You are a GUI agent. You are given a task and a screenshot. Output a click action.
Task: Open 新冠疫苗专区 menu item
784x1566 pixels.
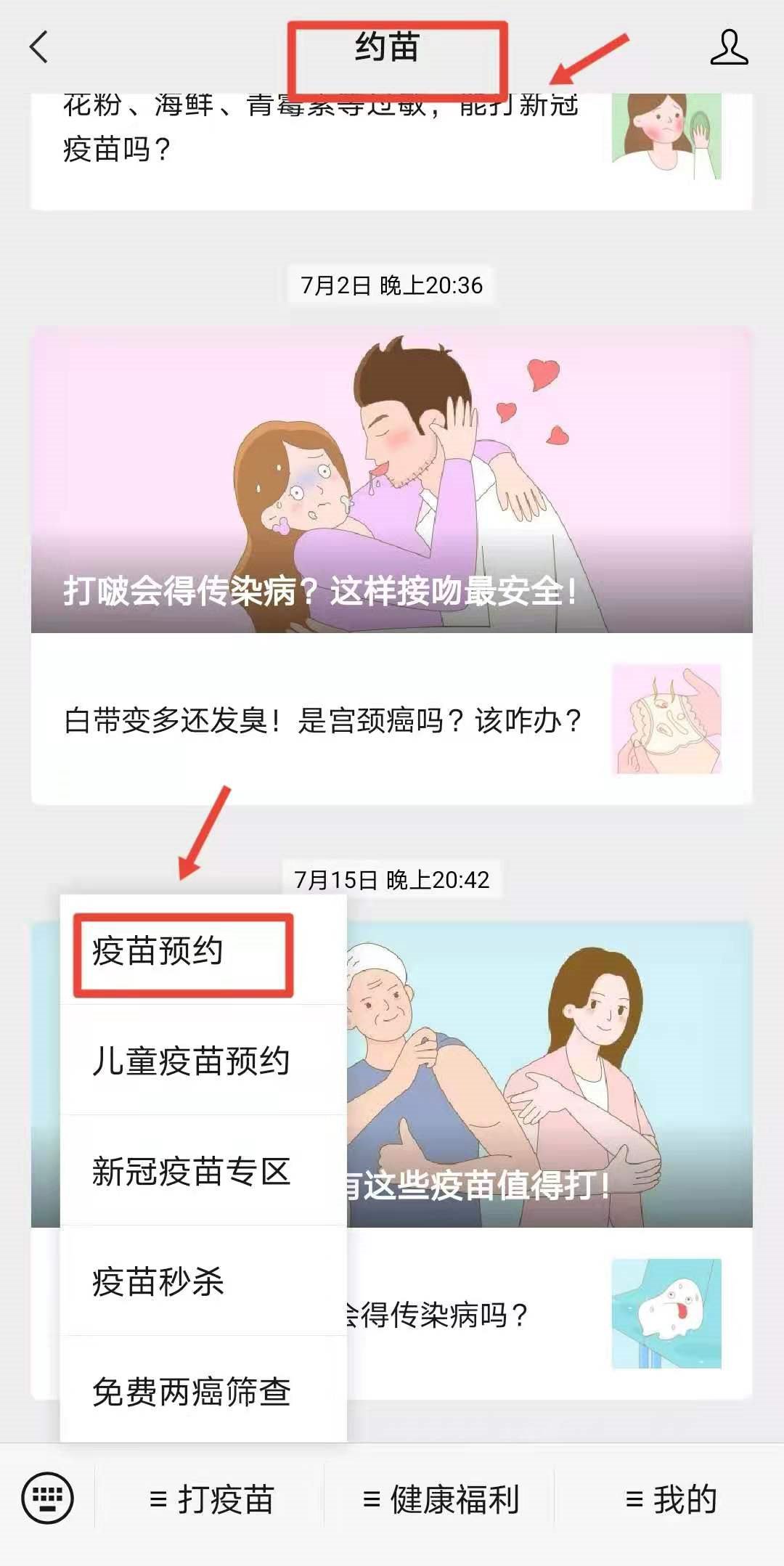pyautogui.click(x=191, y=1171)
